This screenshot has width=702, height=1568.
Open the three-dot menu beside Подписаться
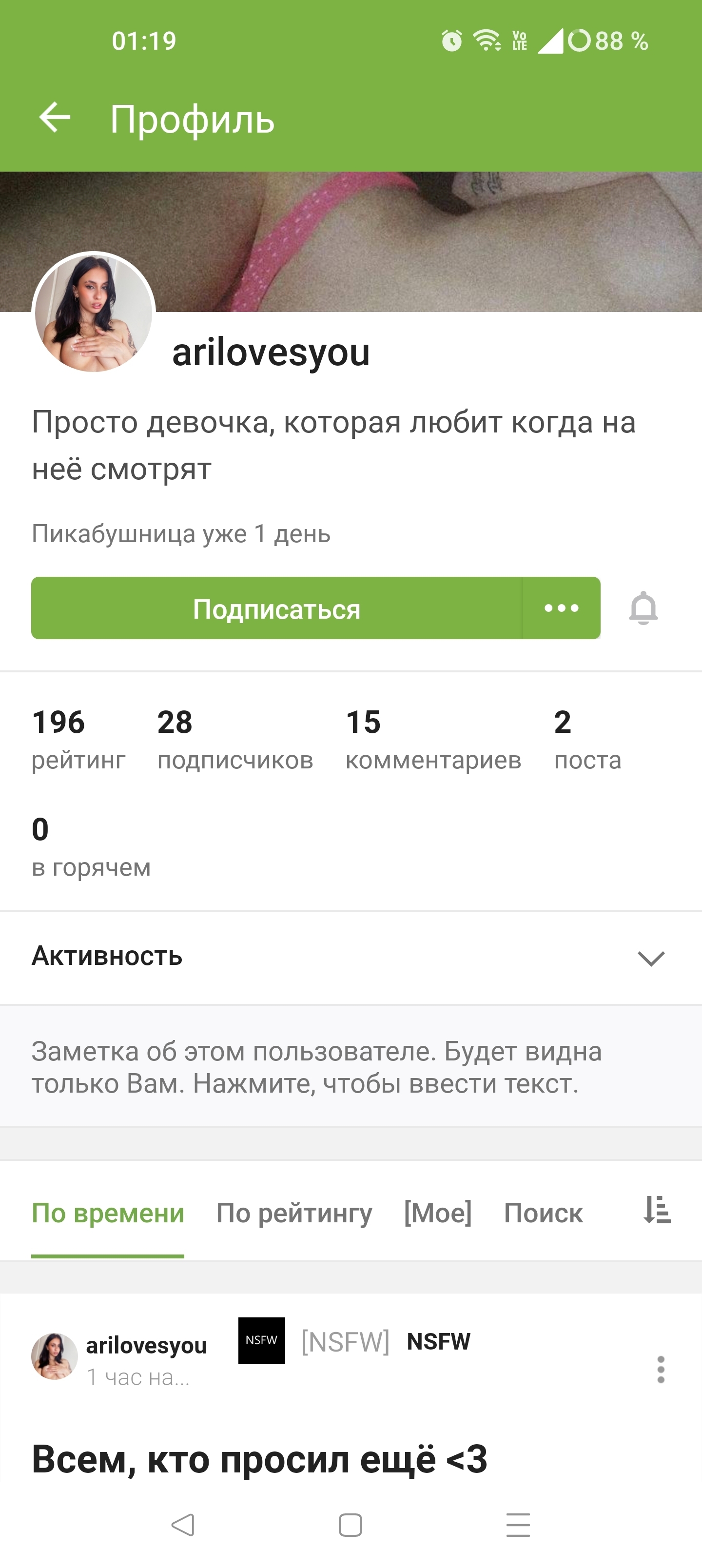(x=562, y=608)
